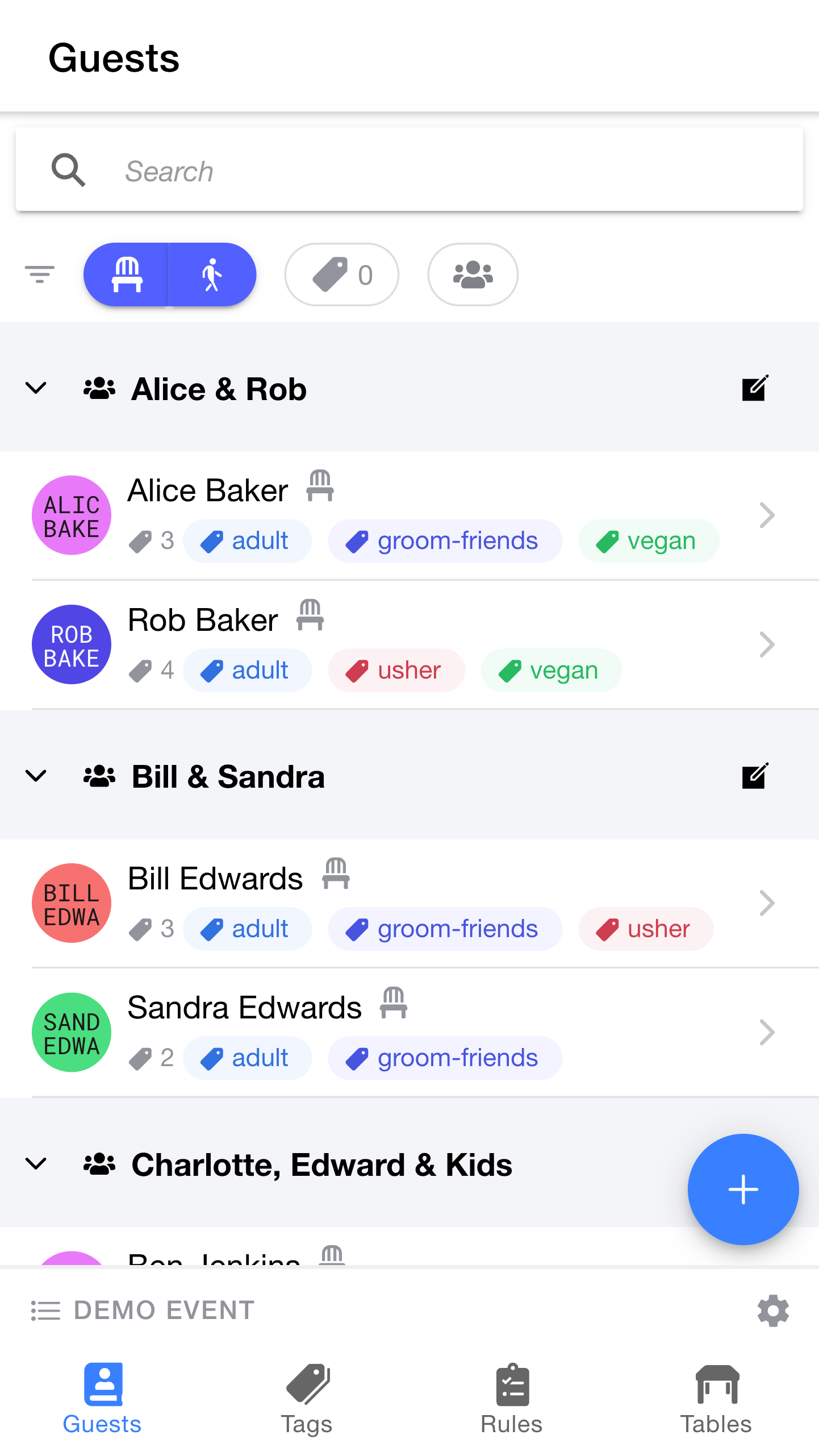Collapse the Bill & Sandra group
The image size is (819, 1456).
[x=36, y=776]
